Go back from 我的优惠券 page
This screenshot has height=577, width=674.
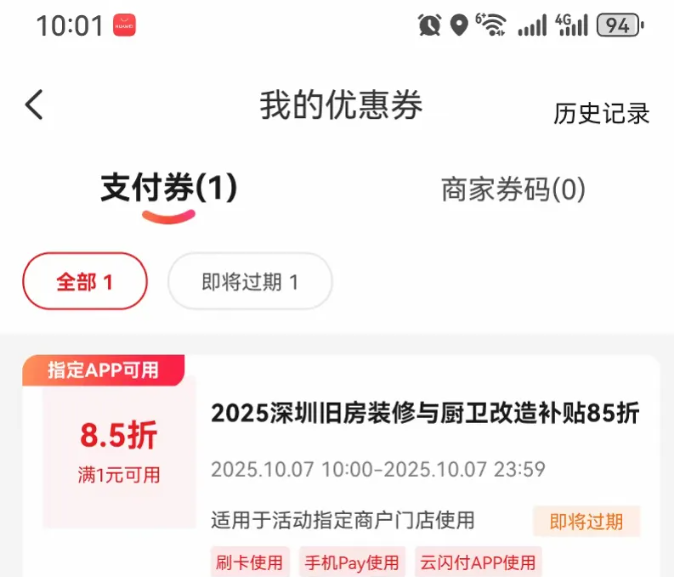pos(35,105)
